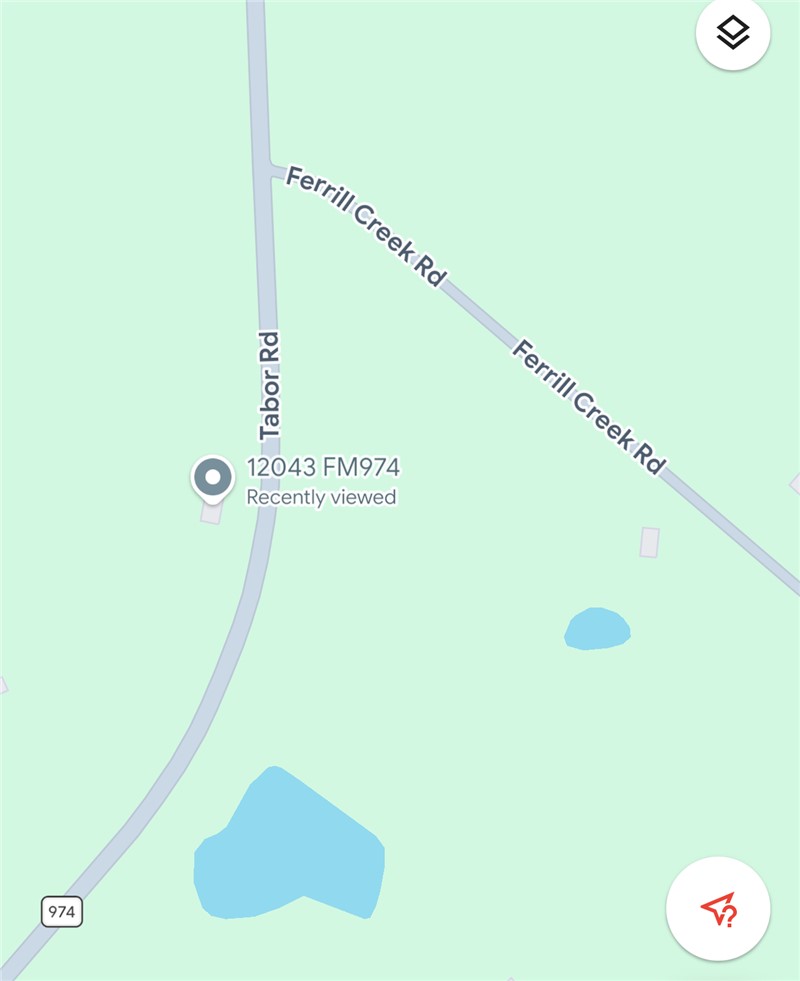The width and height of the screenshot is (800, 981).
Task: Tap the my location button
Action: (718, 908)
